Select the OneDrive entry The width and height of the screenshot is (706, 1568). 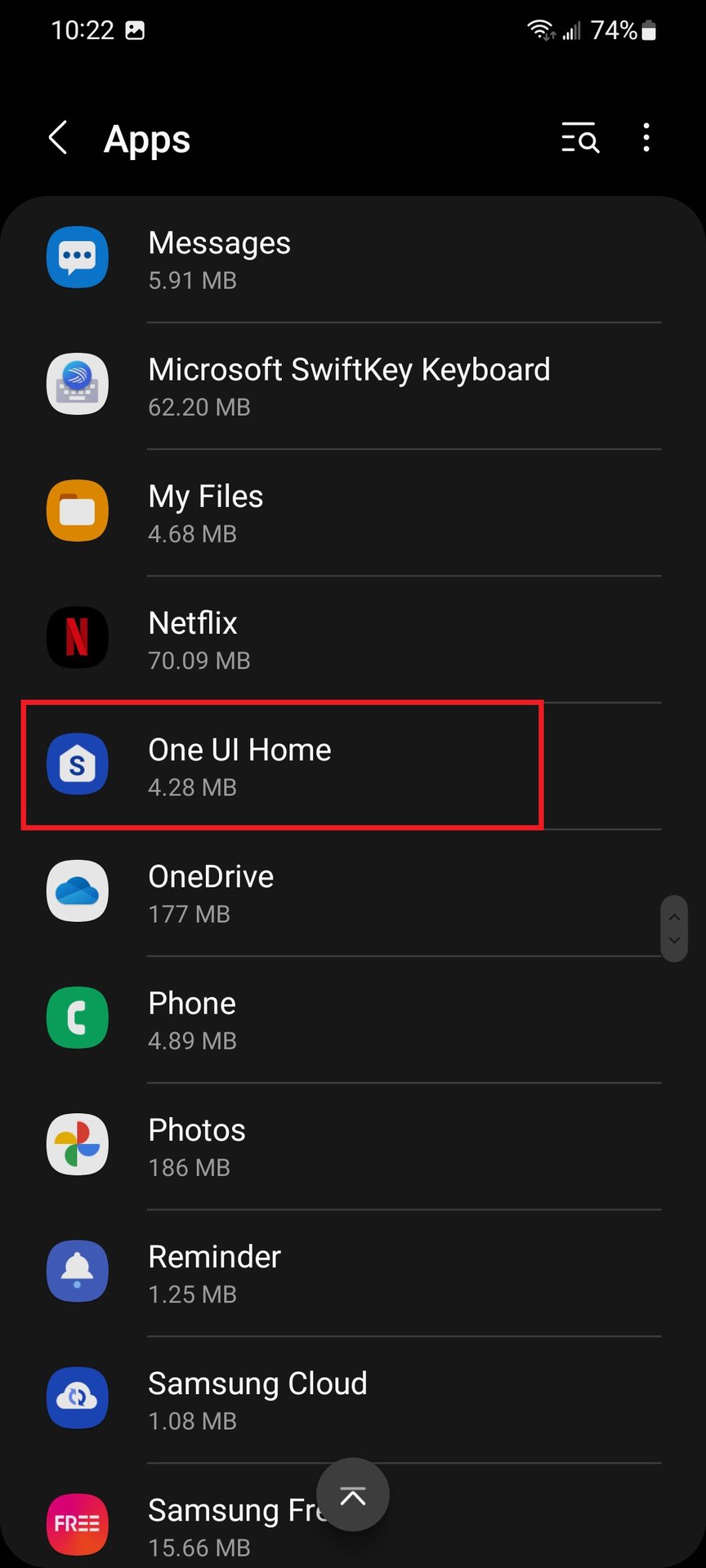pyautogui.click(x=353, y=893)
